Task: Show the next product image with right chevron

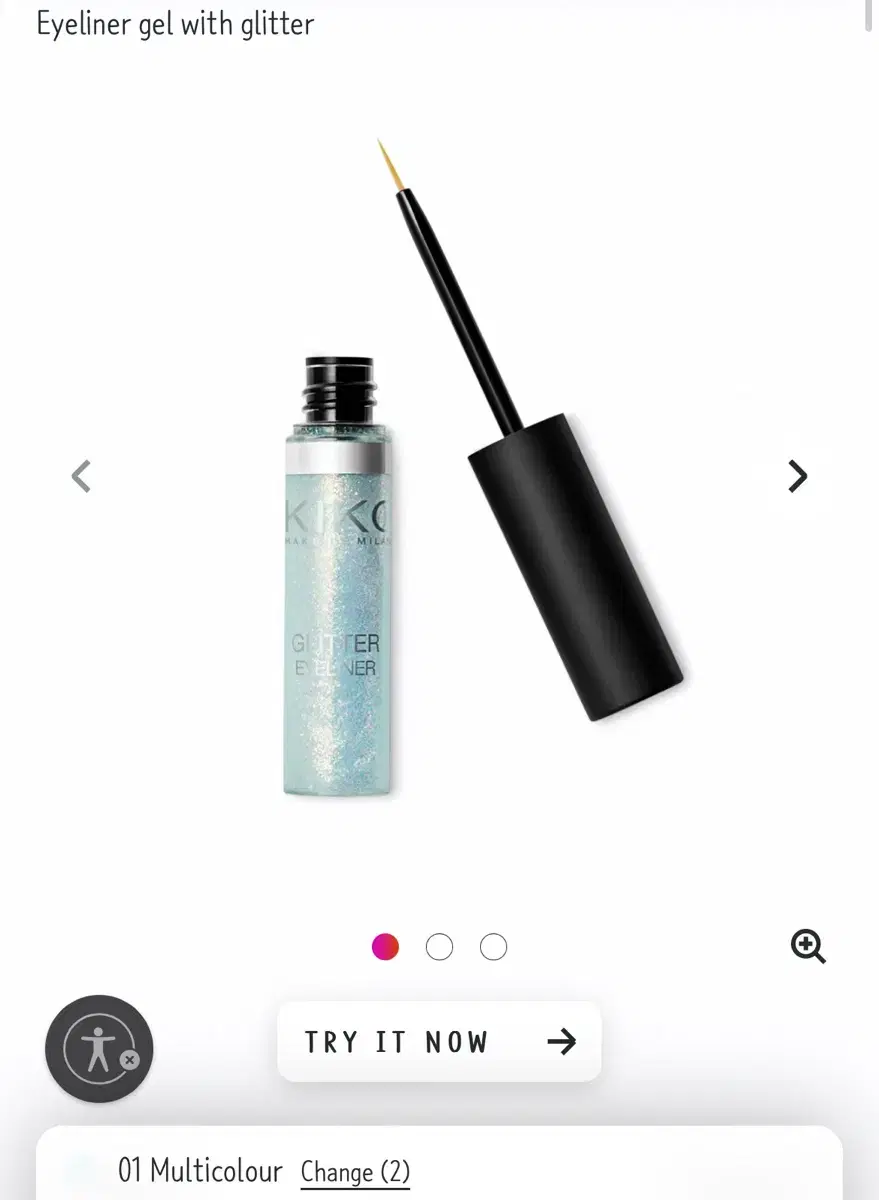Action: [x=797, y=475]
